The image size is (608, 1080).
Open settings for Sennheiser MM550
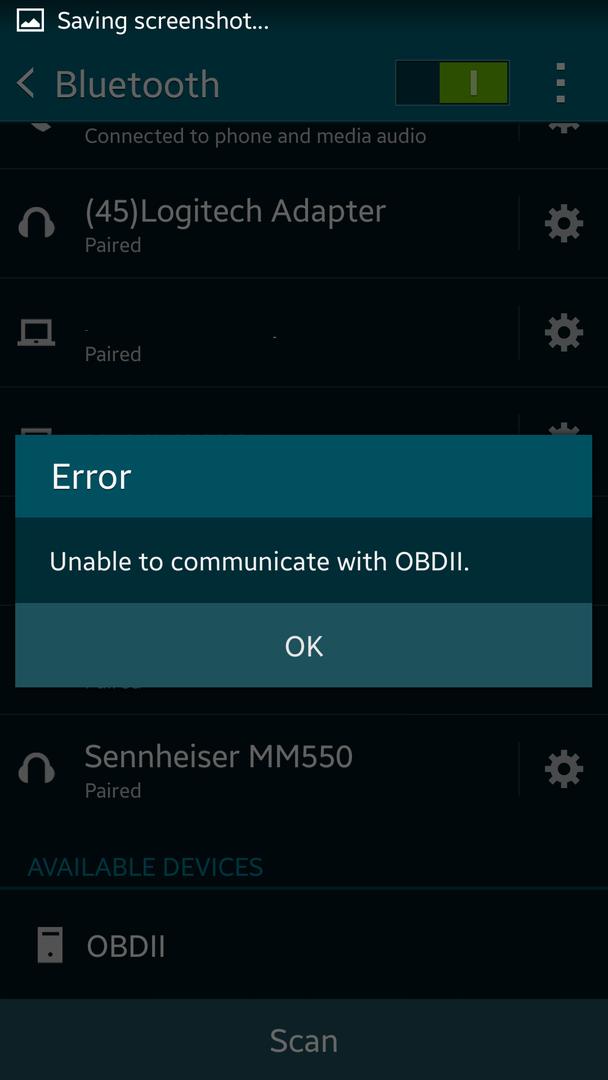tap(563, 769)
